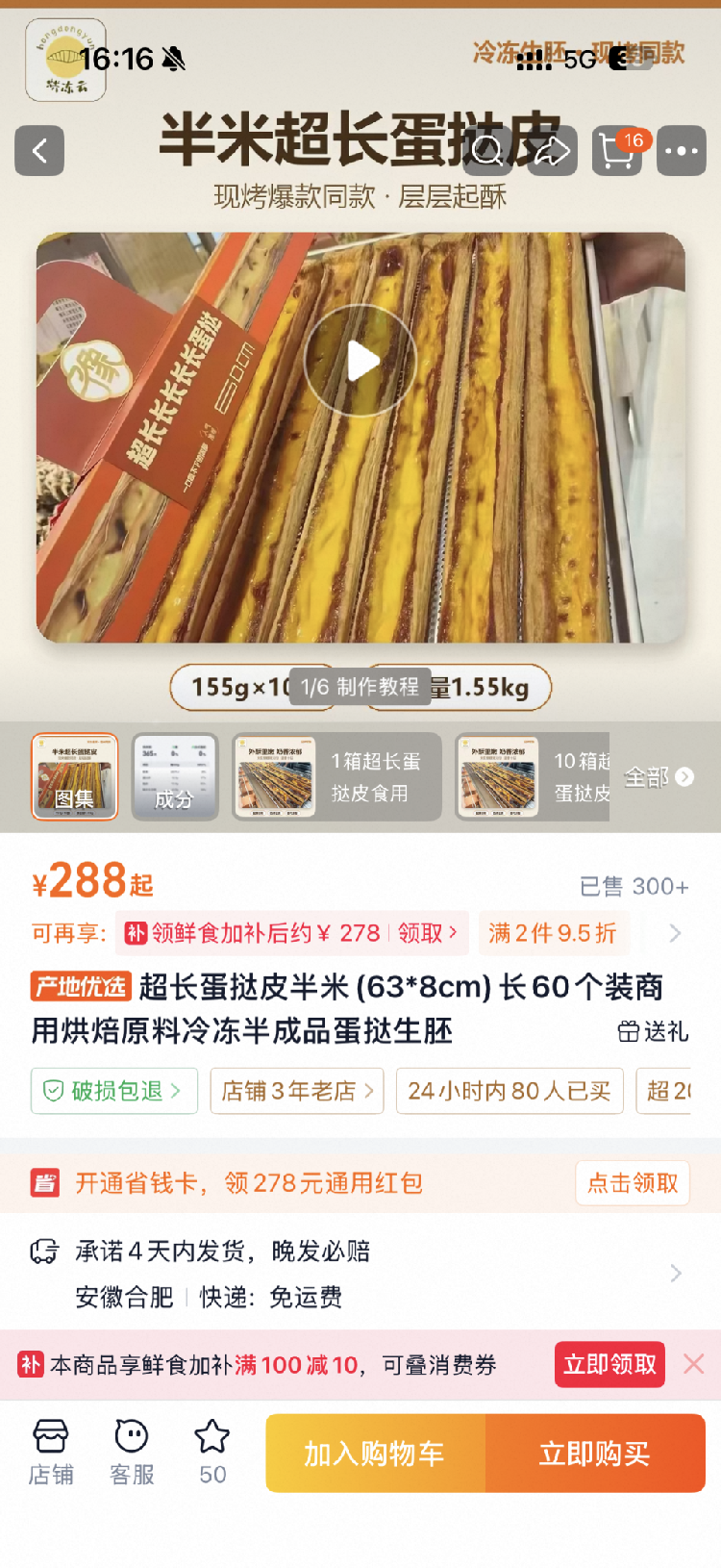Screen dimensions: 721x1568
Task: Open the 店铺3年老店 shop tag
Action: (297, 1091)
